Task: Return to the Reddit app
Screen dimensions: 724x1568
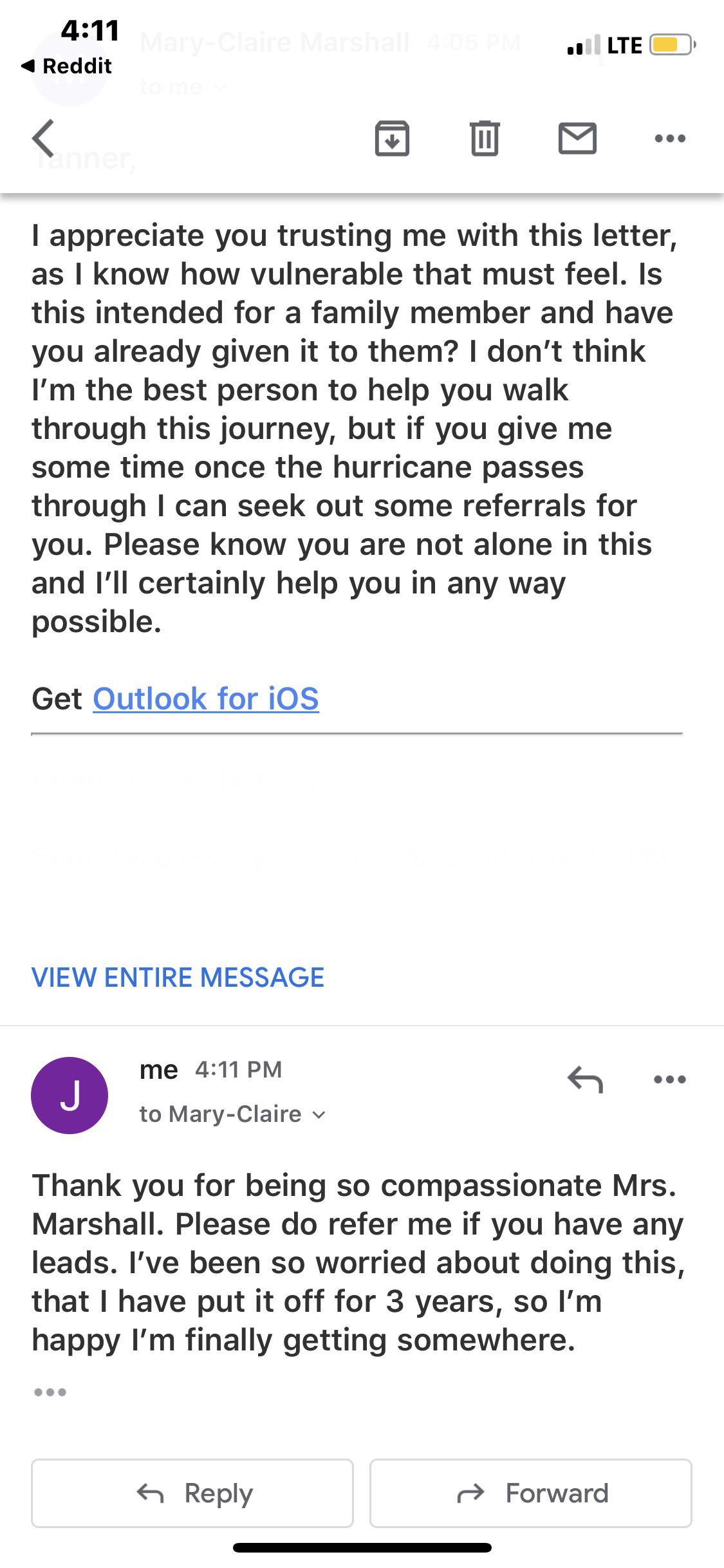Action: pyautogui.click(x=66, y=66)
